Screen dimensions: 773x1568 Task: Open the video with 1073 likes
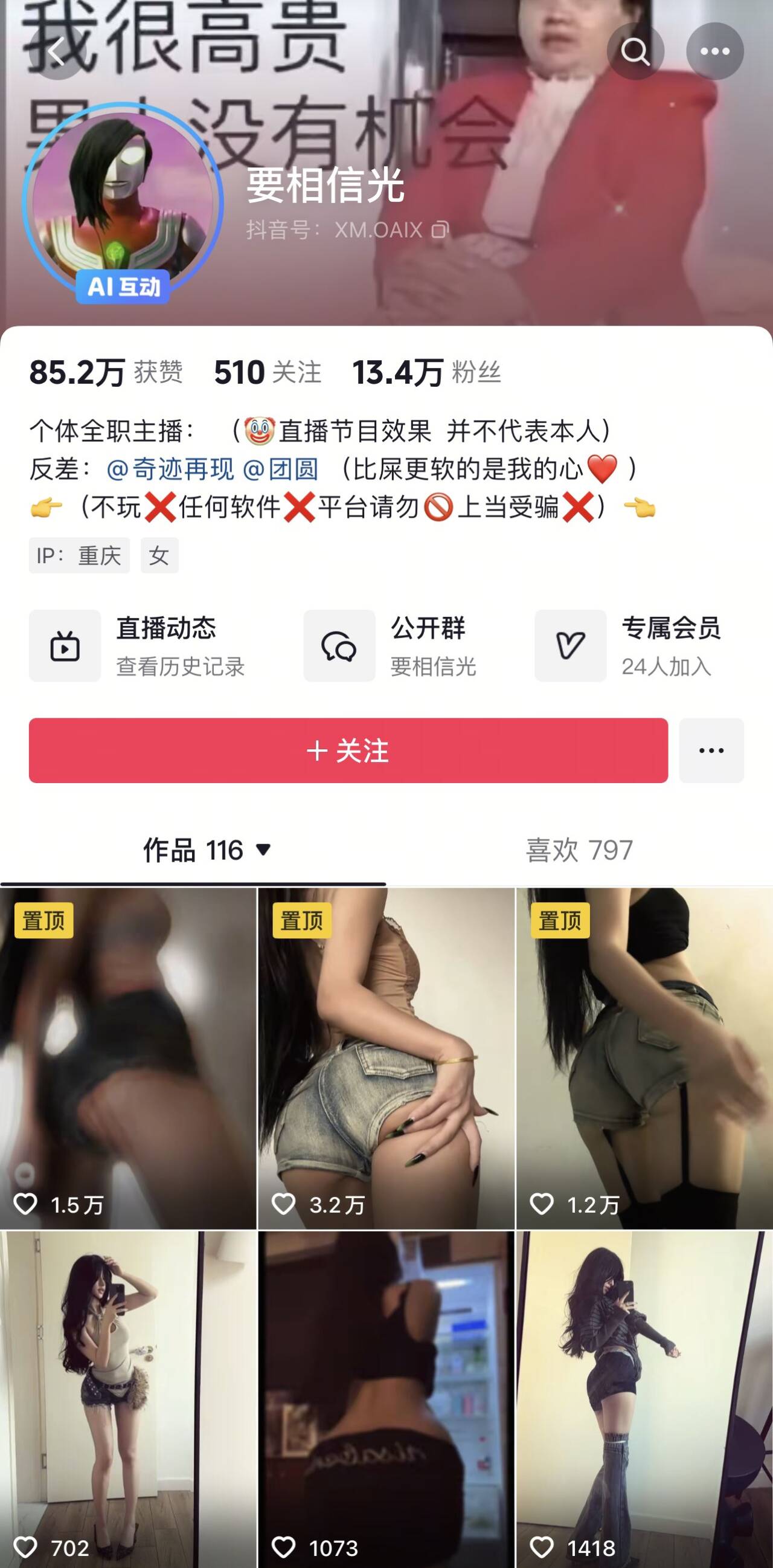386,1400
